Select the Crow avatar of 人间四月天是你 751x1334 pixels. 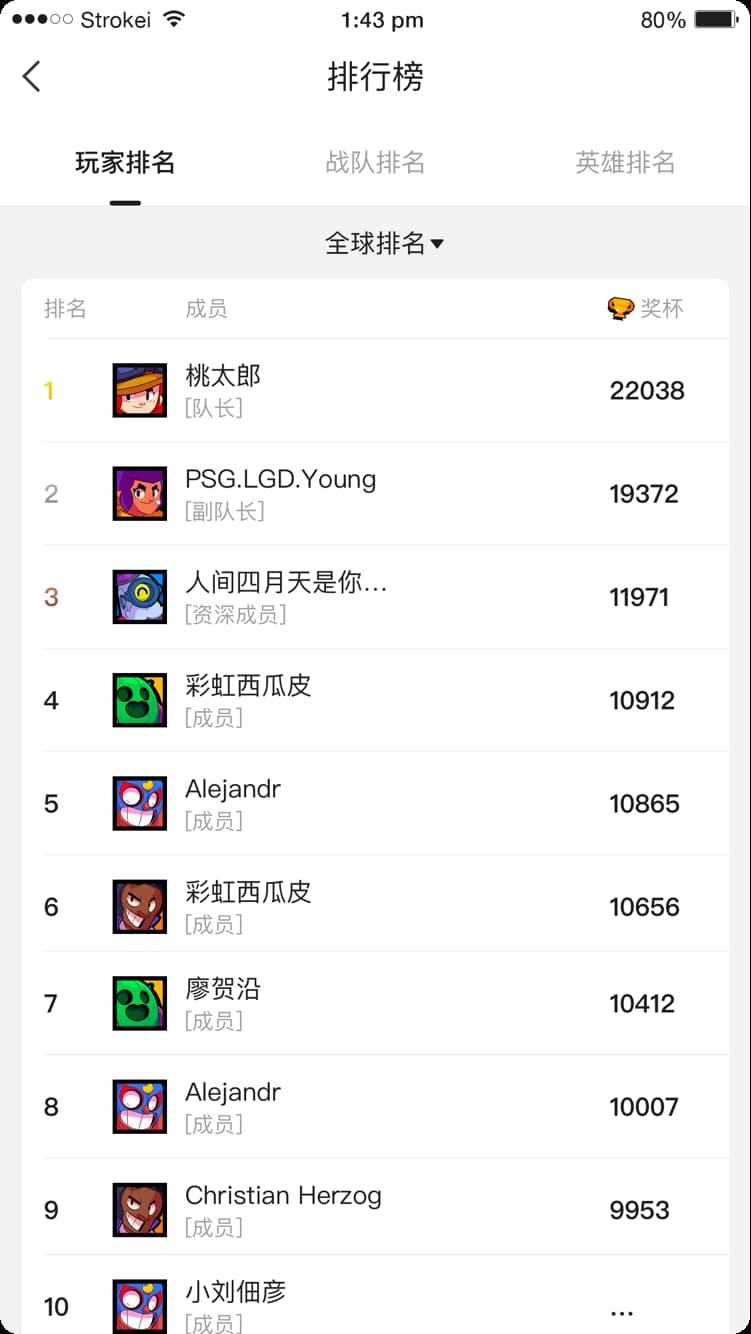click(x=139, y=597)
